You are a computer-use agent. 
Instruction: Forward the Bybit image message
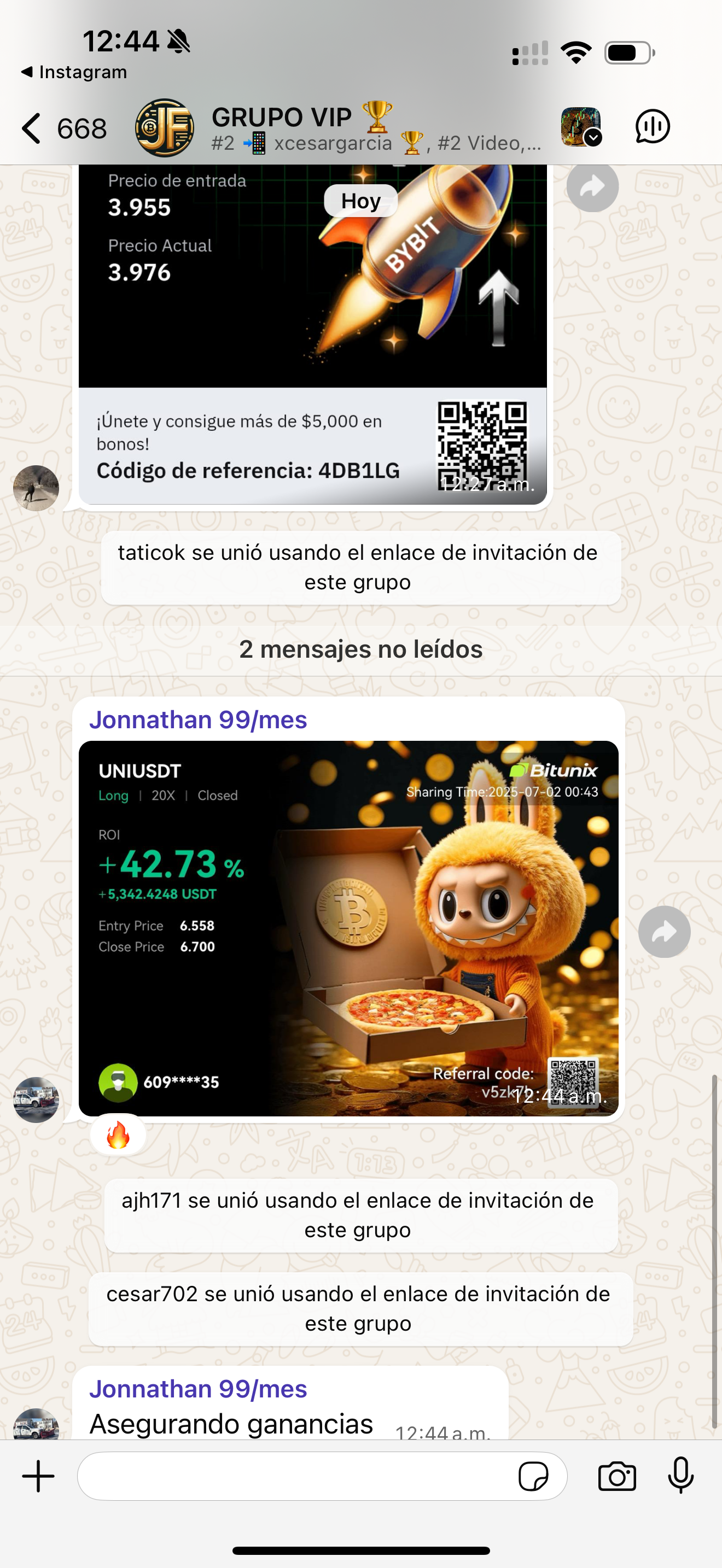tap(592, 187)
